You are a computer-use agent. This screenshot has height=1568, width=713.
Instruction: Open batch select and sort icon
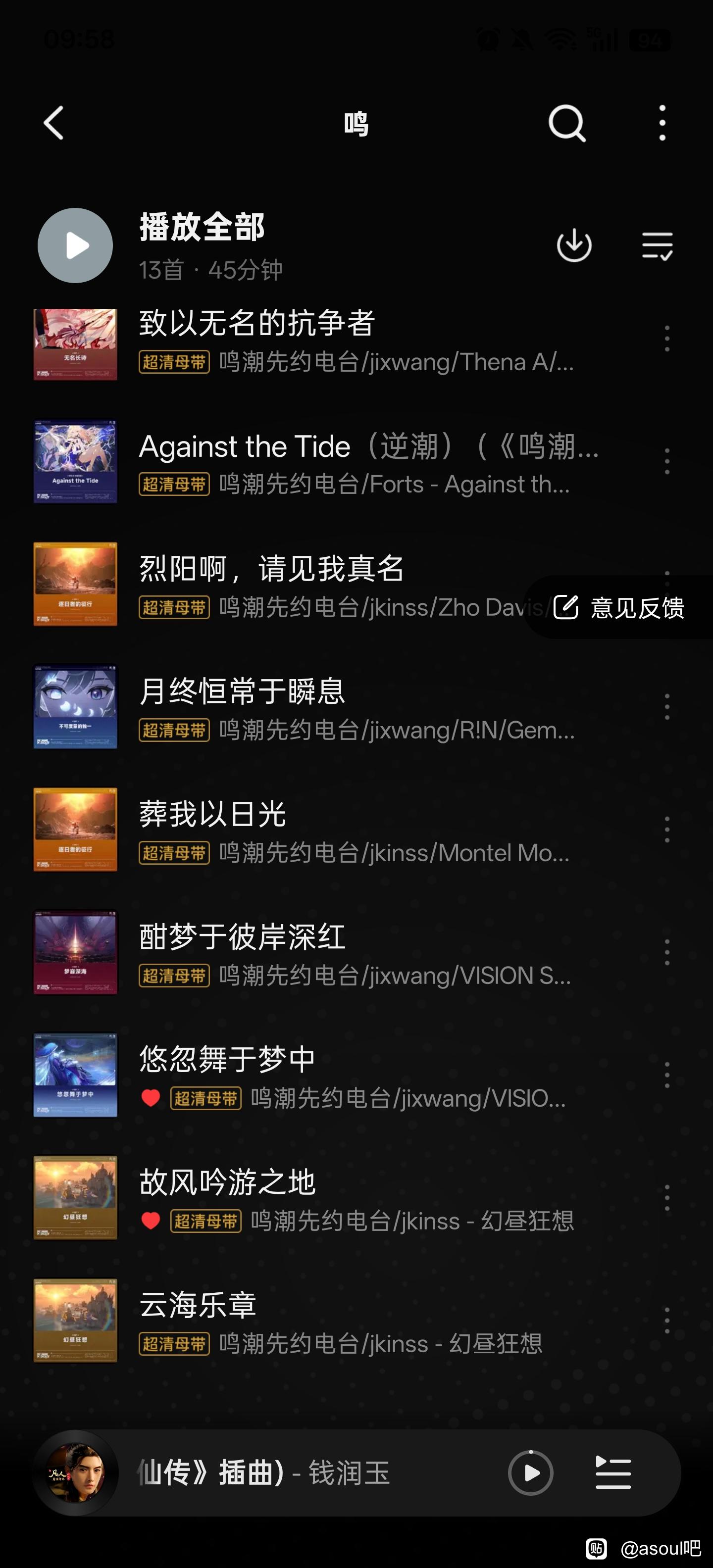(x=657, y=246)
